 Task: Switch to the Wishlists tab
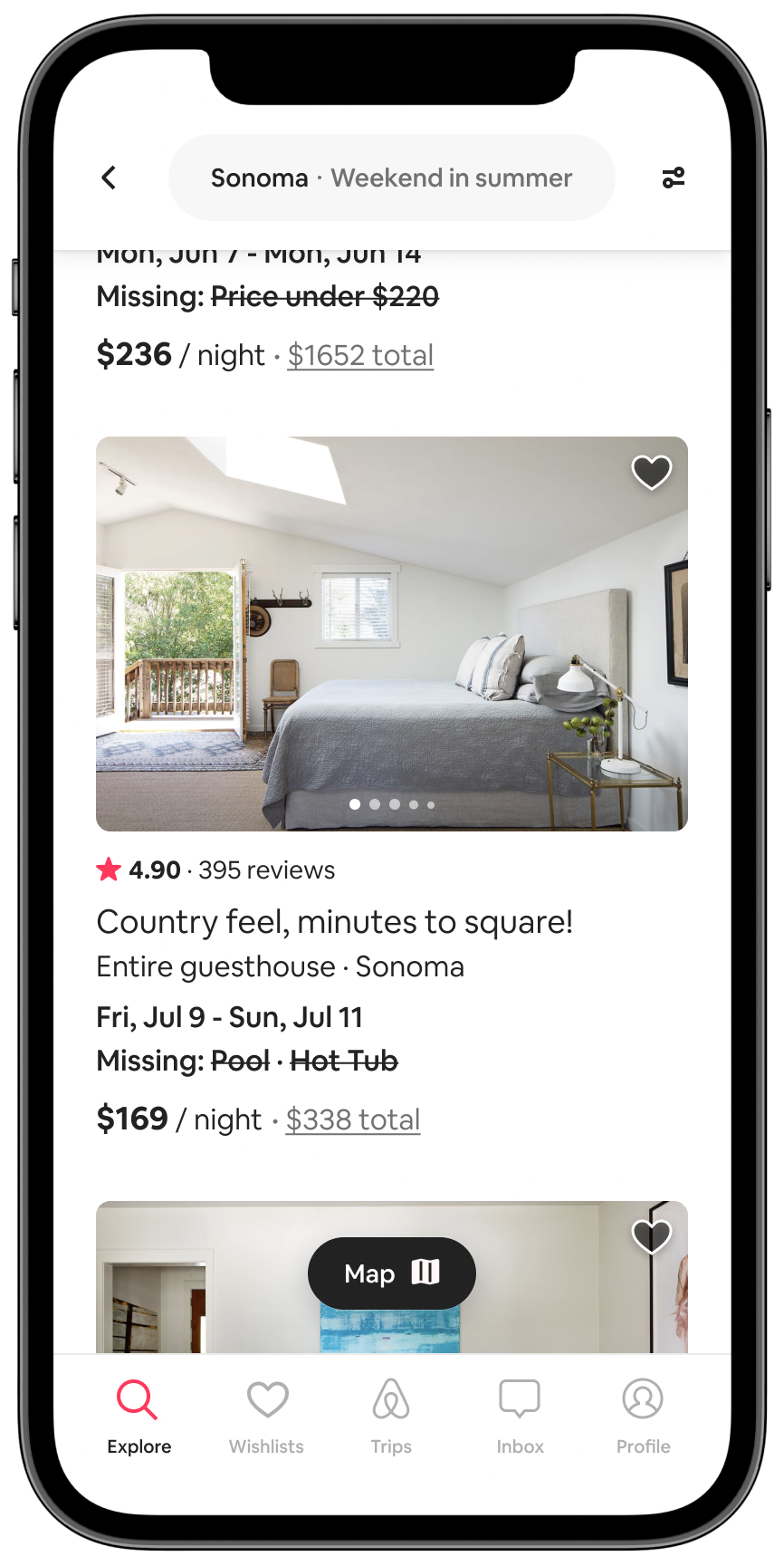click(x=266, y=1417)
